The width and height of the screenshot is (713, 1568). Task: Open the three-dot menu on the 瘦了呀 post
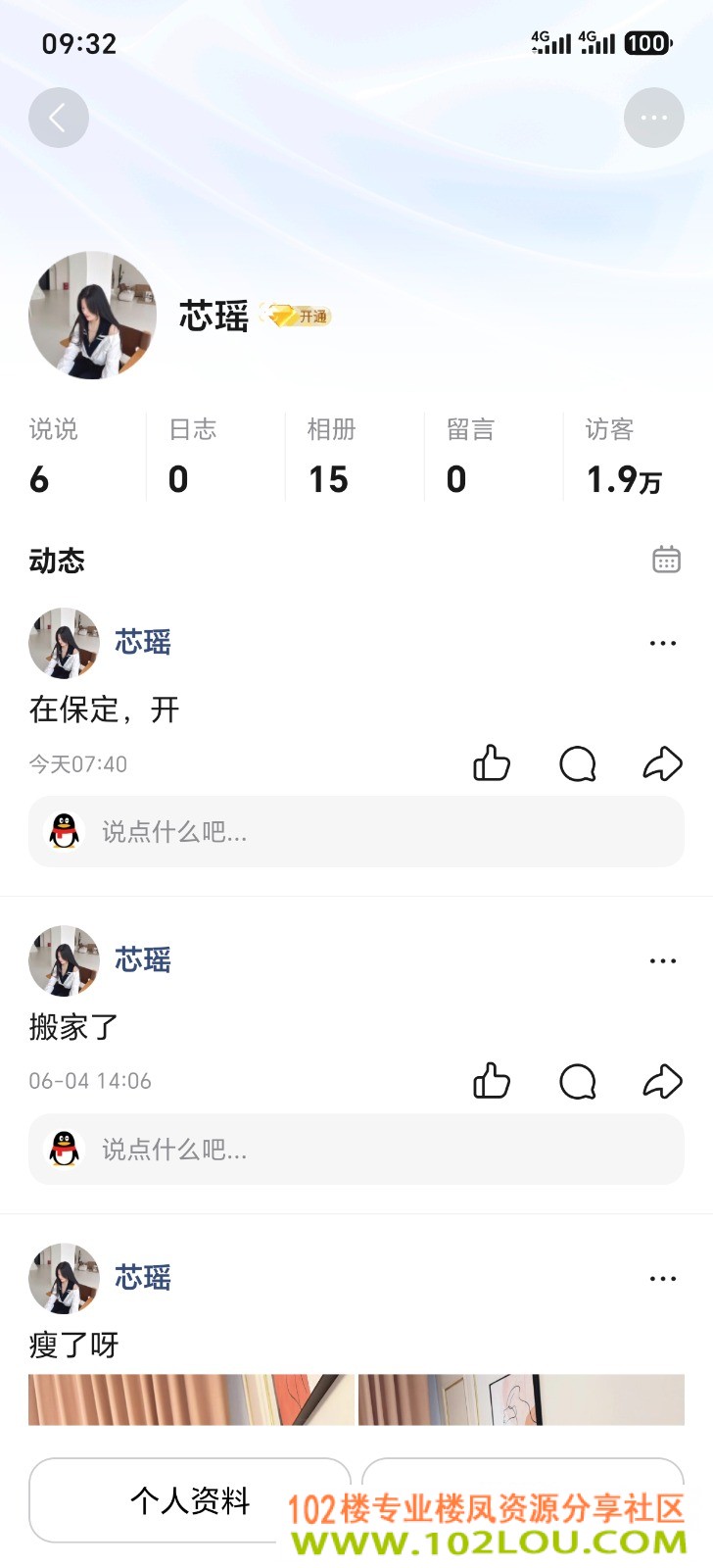(663, 1278)
